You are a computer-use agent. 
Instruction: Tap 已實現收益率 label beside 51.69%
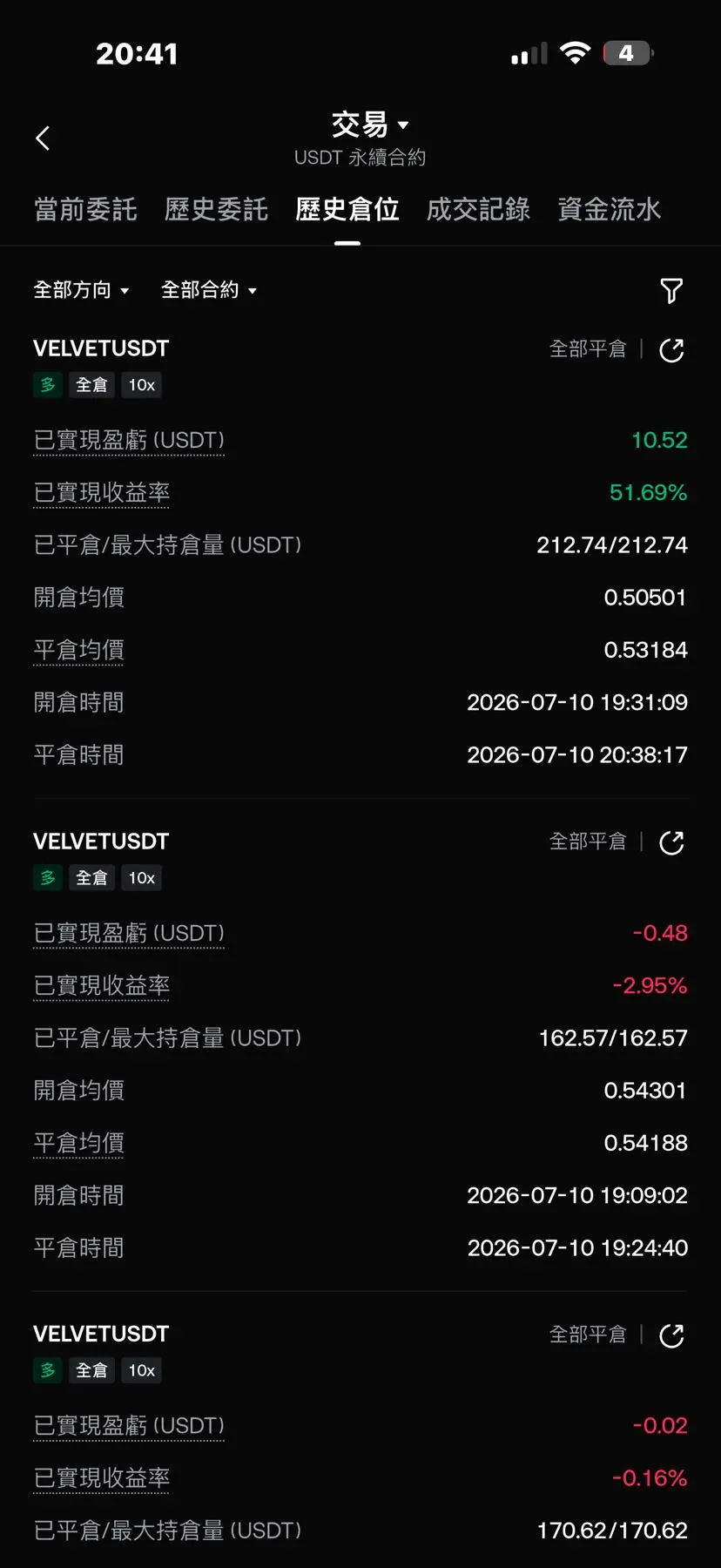pyautogui.click(x=102, y=493)
